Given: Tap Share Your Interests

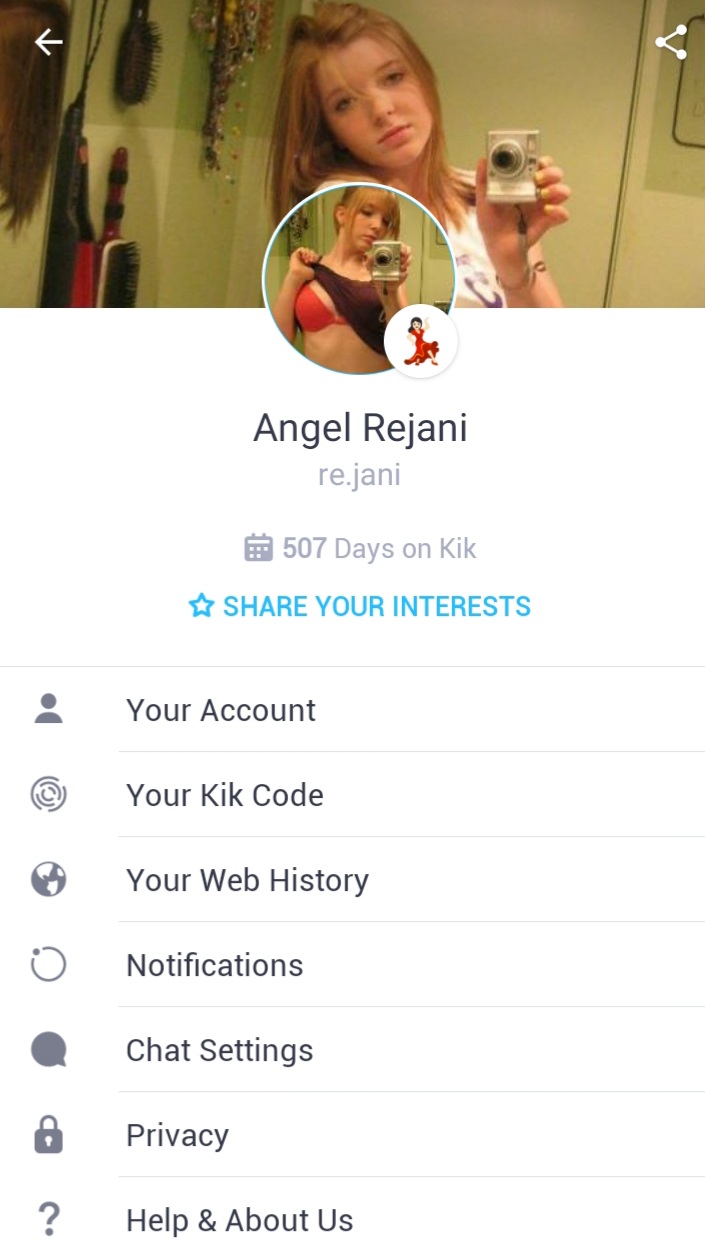Looking at the screenshot, I should [359, 606].
